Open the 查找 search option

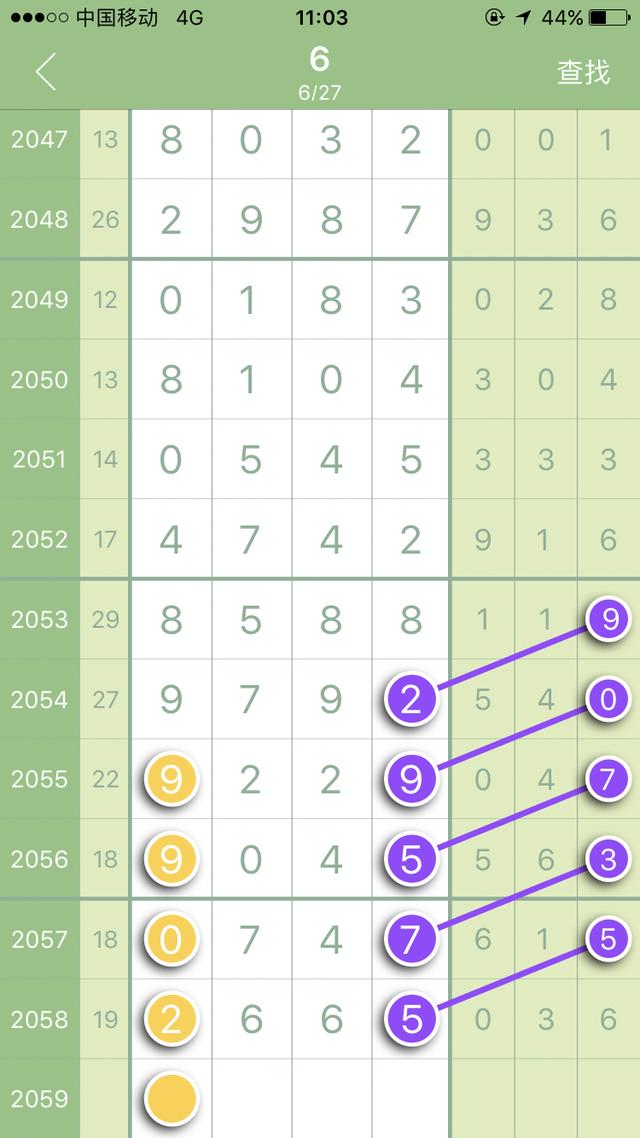(x=583, y=72)
